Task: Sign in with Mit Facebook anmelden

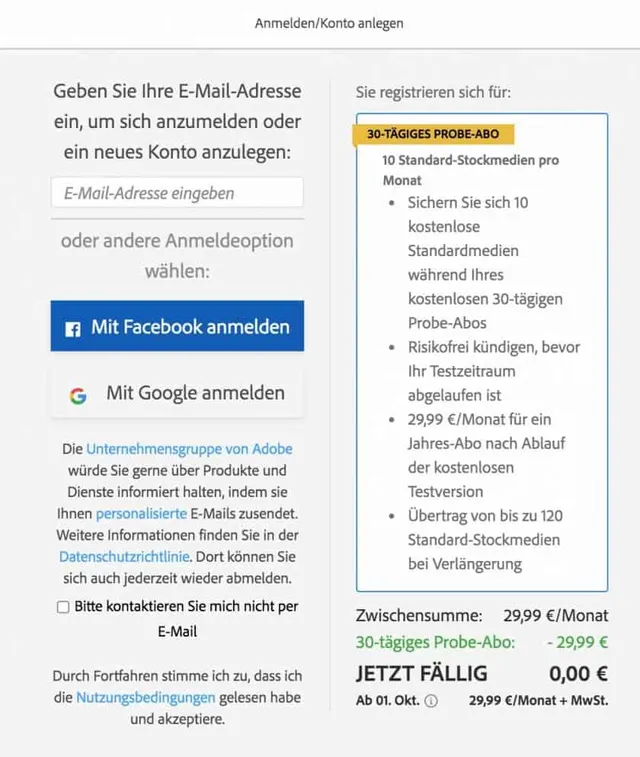Action: click(177, 327)
